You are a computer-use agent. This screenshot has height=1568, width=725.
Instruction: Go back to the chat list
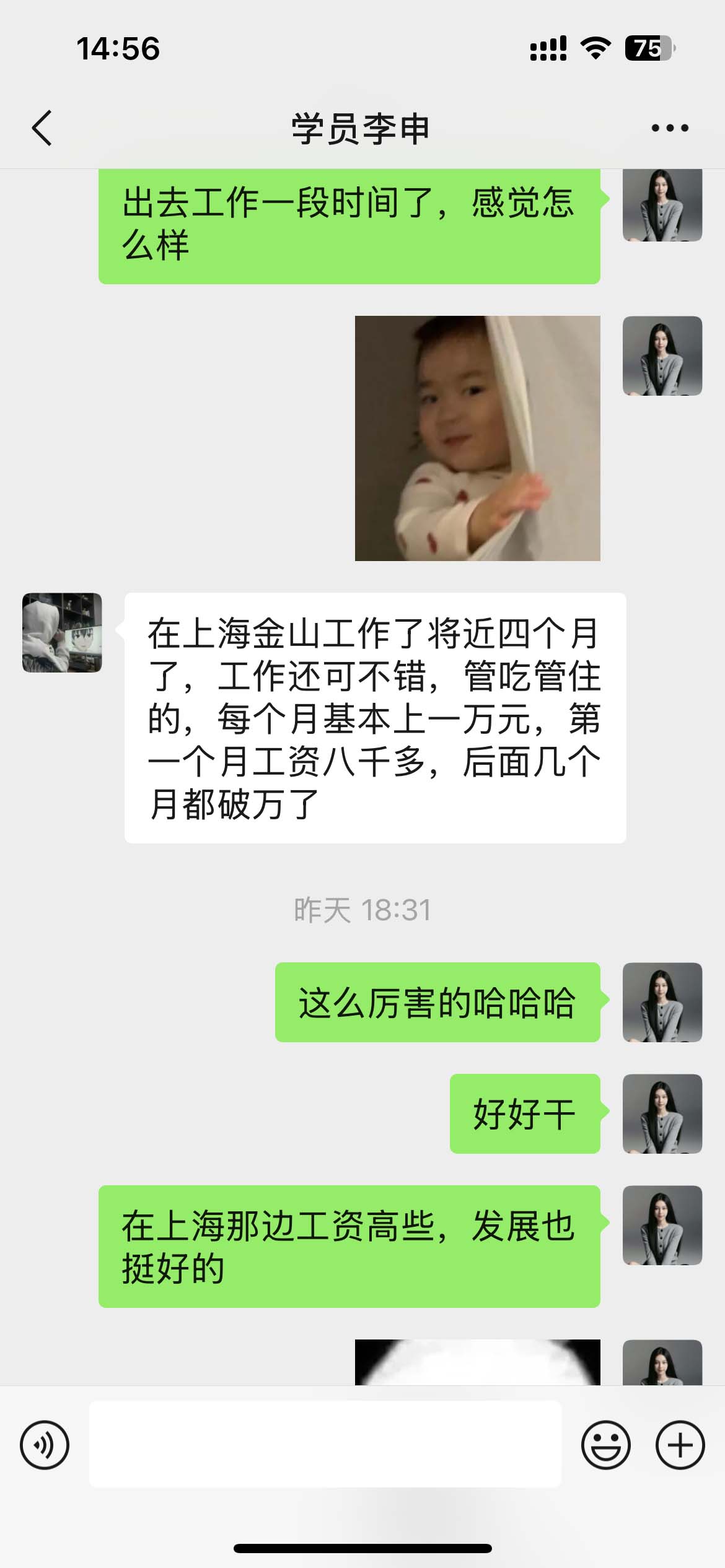(x=42, y=128)
